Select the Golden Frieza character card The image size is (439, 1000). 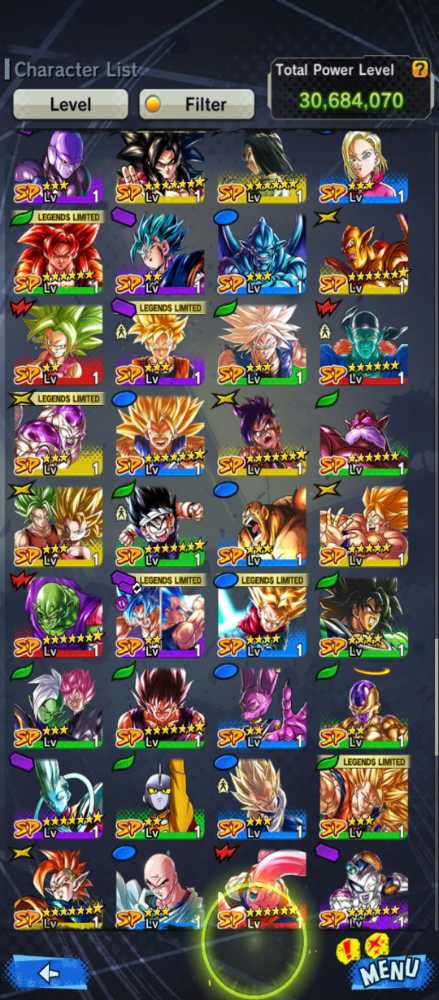(x=364, y=710)
